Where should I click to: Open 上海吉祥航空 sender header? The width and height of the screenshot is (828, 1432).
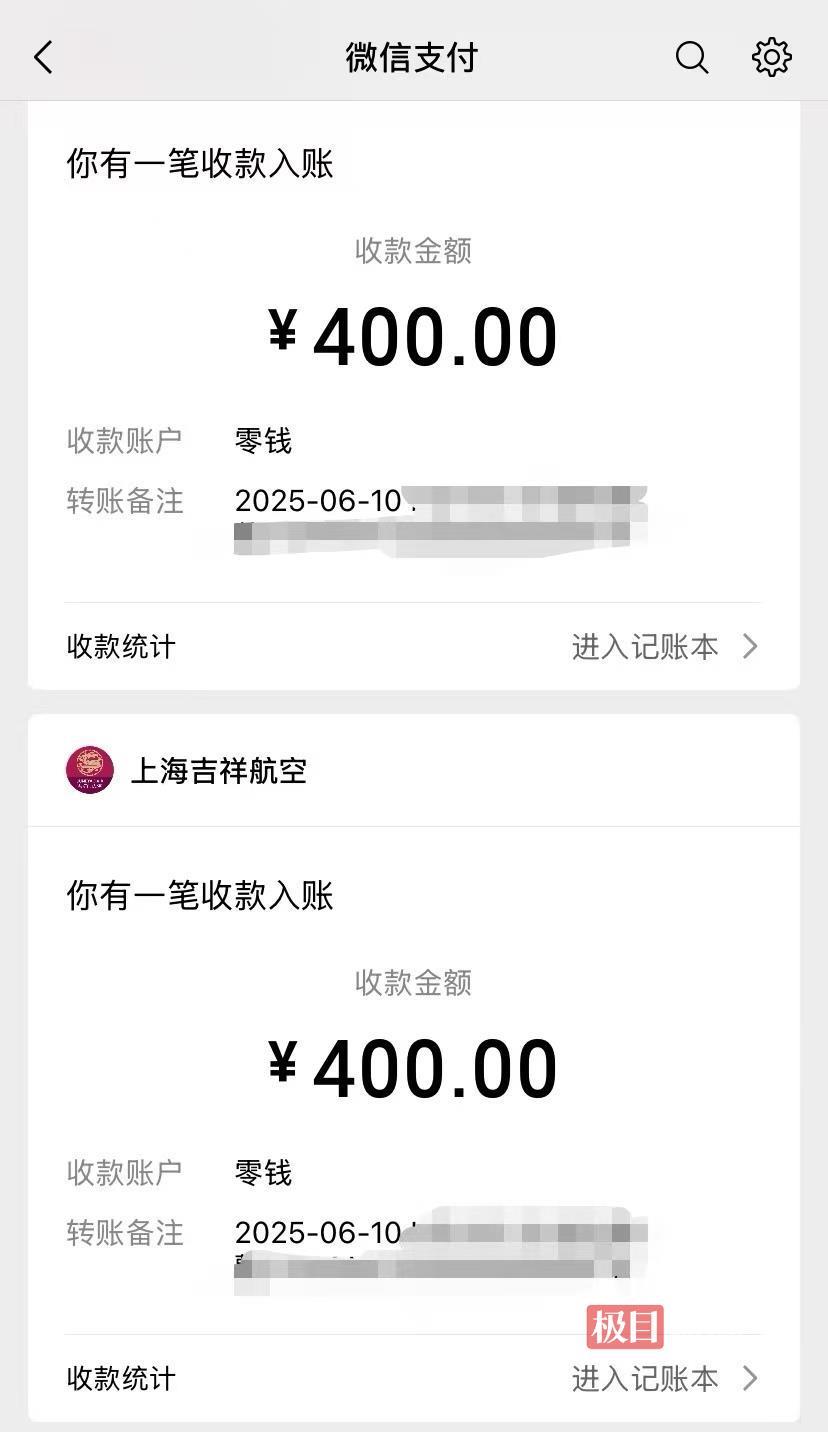click(413, 770)
